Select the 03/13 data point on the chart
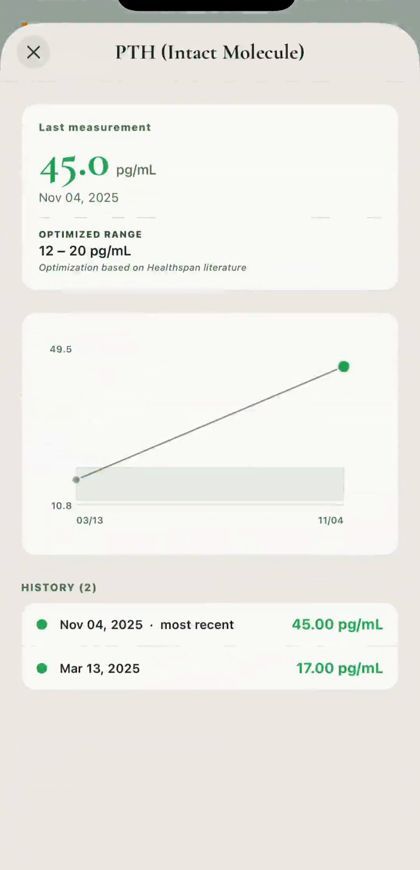The width and height of the screenshot is (420, 870). (76, 479)
